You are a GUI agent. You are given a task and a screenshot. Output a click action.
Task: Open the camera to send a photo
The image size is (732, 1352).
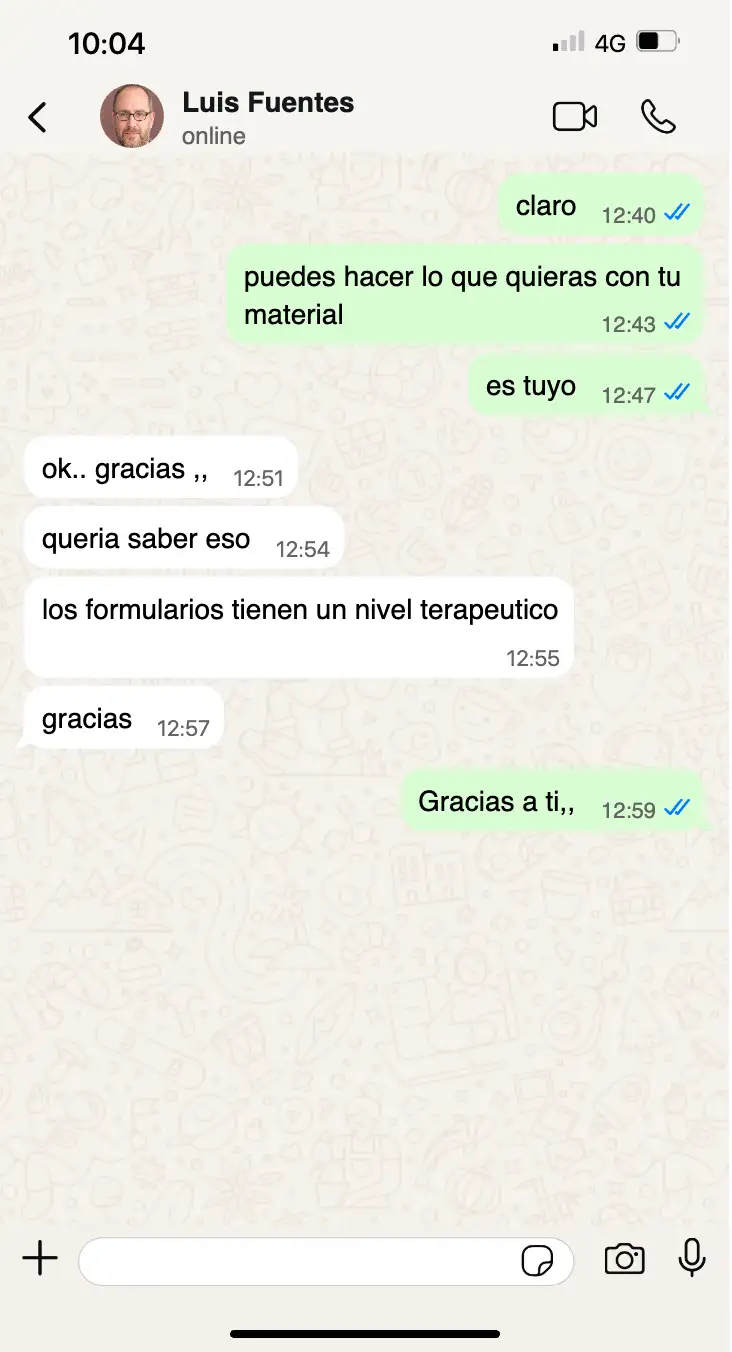click(x=624, y=1259)
